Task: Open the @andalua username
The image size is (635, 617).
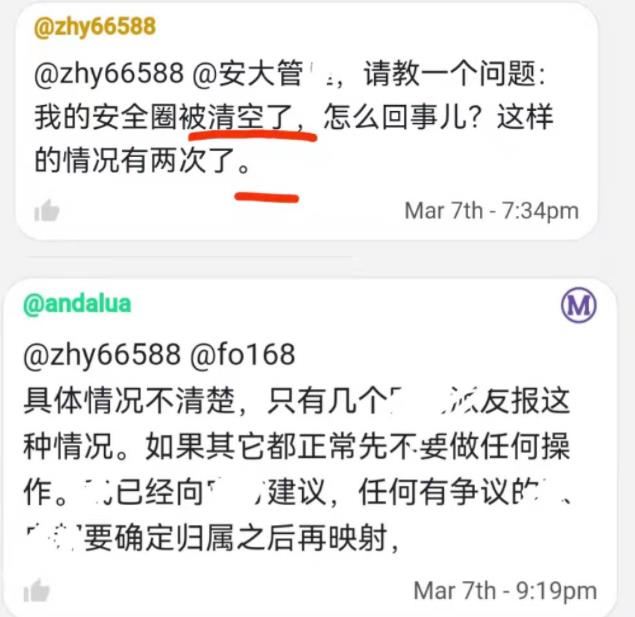Action: coord(77,304)
